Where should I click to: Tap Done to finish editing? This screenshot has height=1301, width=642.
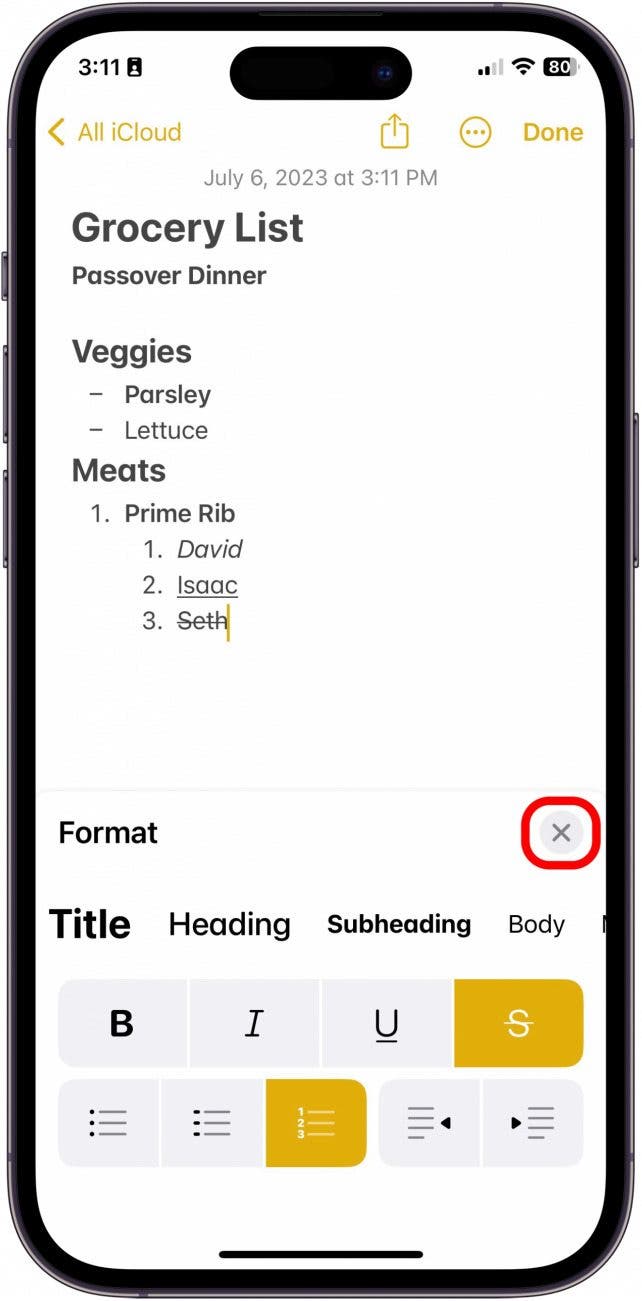coord(553,132)
